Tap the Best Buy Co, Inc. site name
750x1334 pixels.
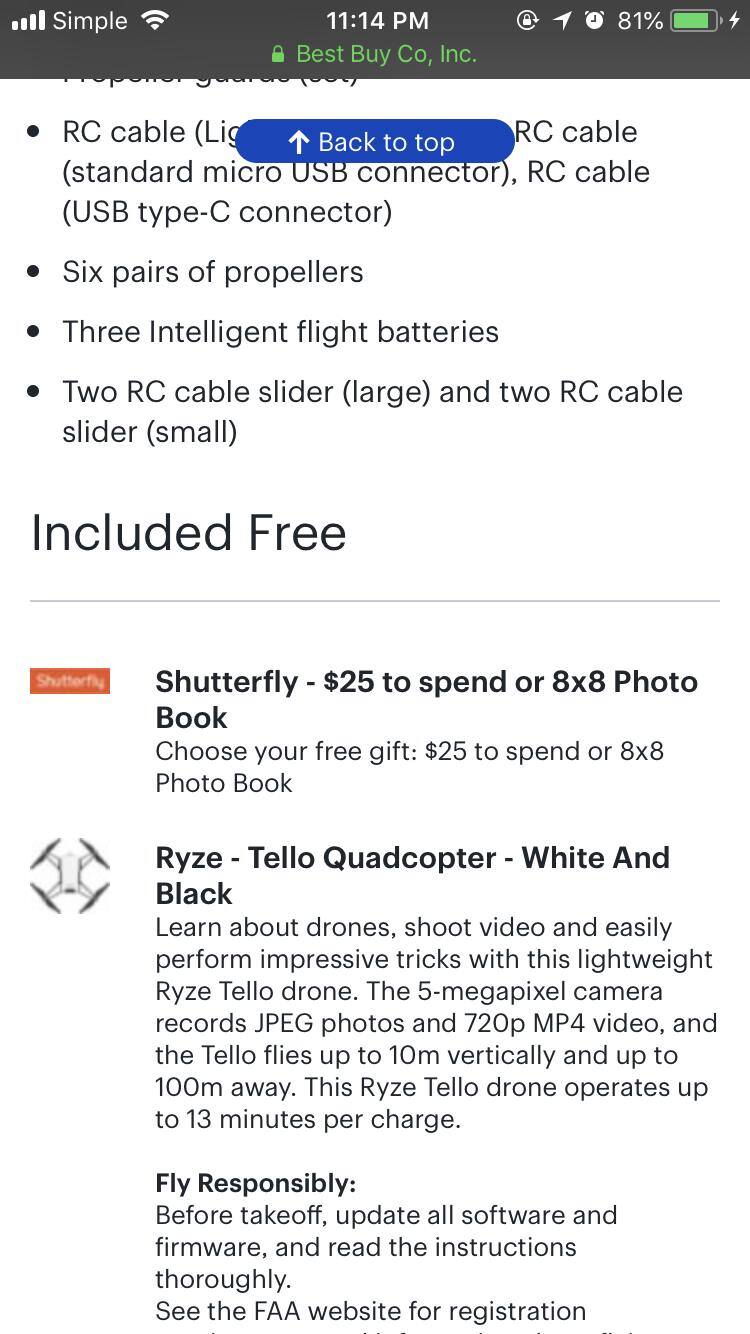(x=390, y=54)
